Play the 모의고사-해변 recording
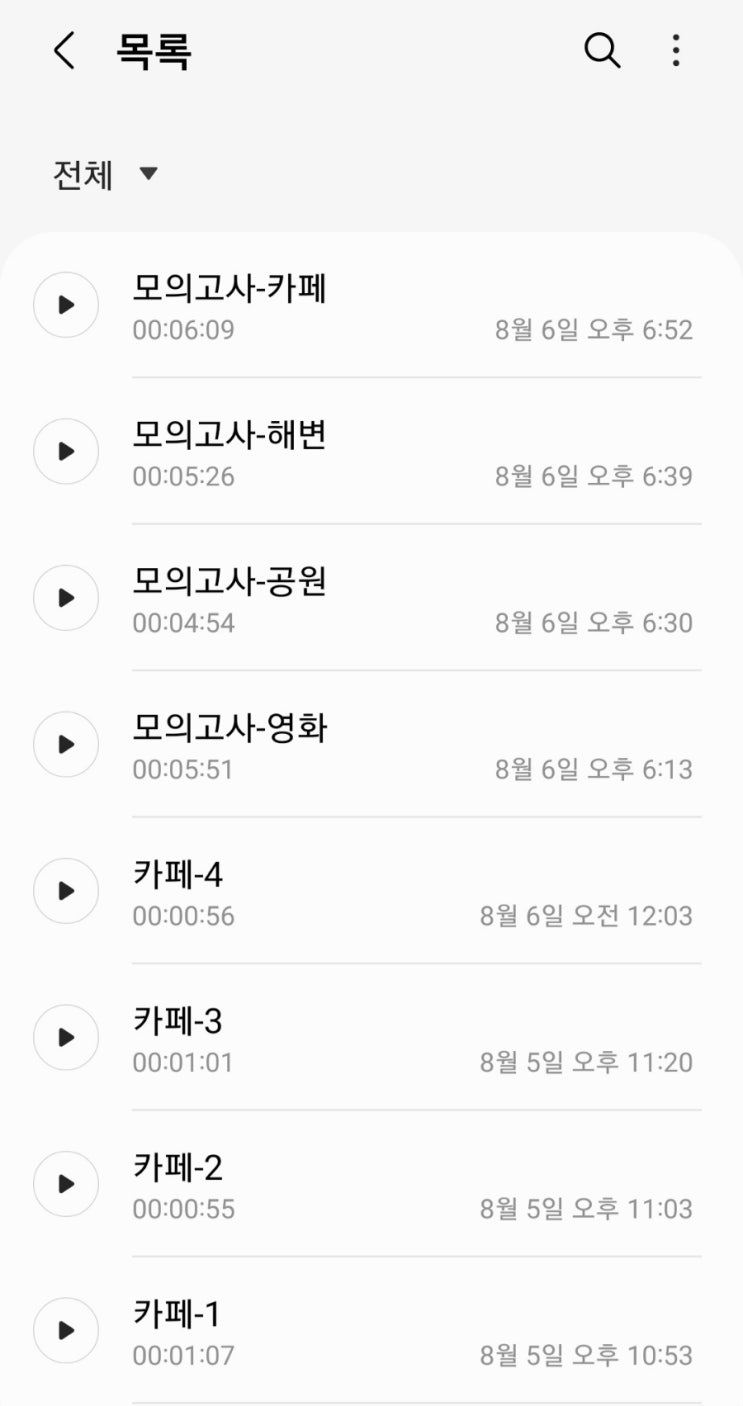The height and width of the screenshot is (1406, 743). (x=66, y=451)
